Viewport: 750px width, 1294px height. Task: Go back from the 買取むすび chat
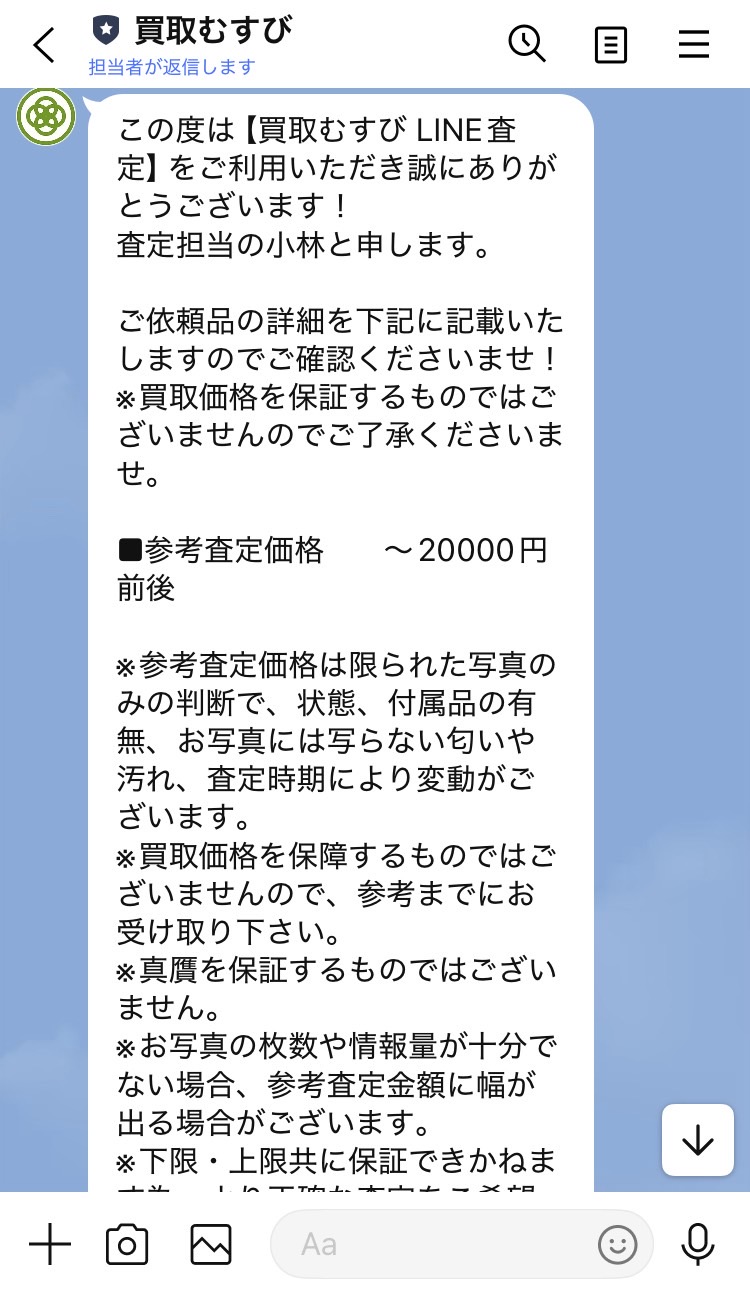pos(44,45)
